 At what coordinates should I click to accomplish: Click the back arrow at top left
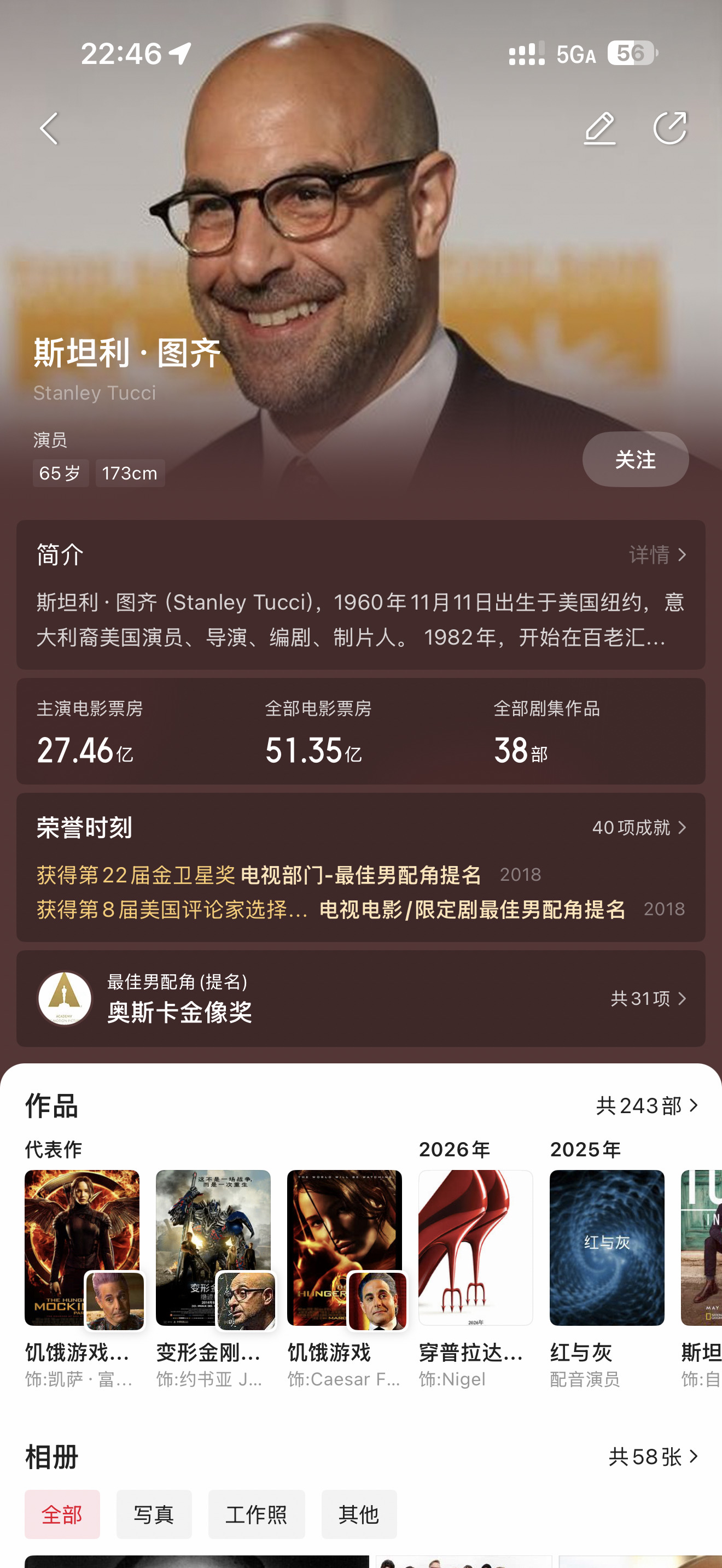(x=49, y=129)
